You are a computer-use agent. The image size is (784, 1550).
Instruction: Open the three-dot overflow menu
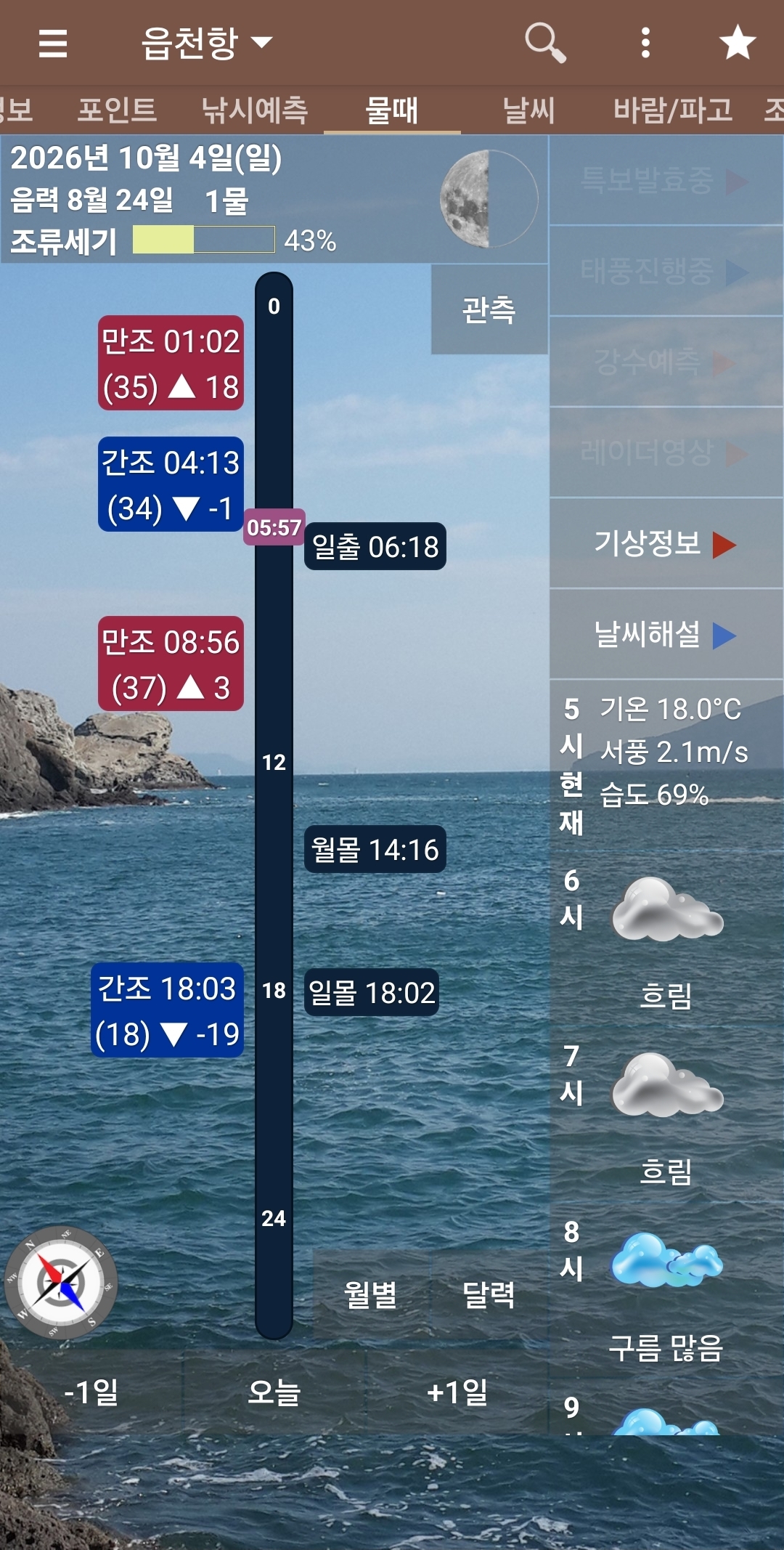(645, 43)
